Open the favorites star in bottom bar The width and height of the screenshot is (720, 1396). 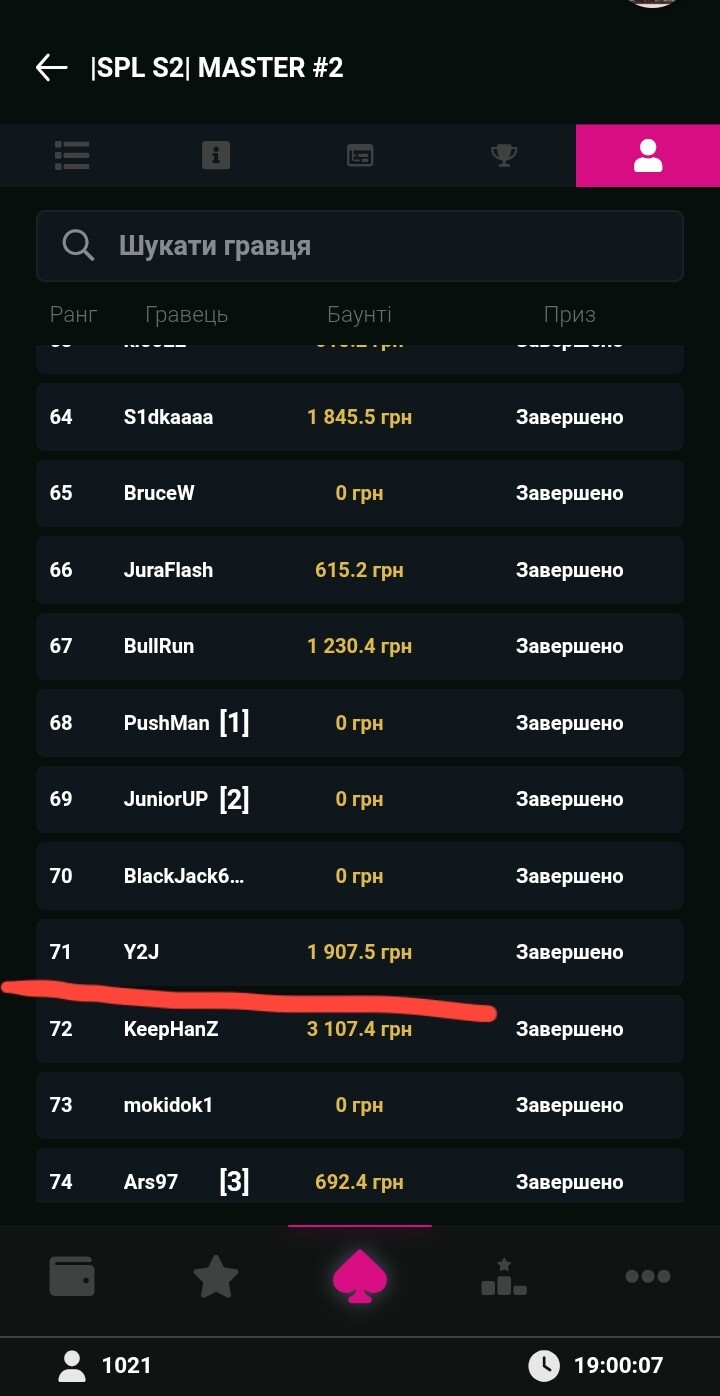[216, 1276]
